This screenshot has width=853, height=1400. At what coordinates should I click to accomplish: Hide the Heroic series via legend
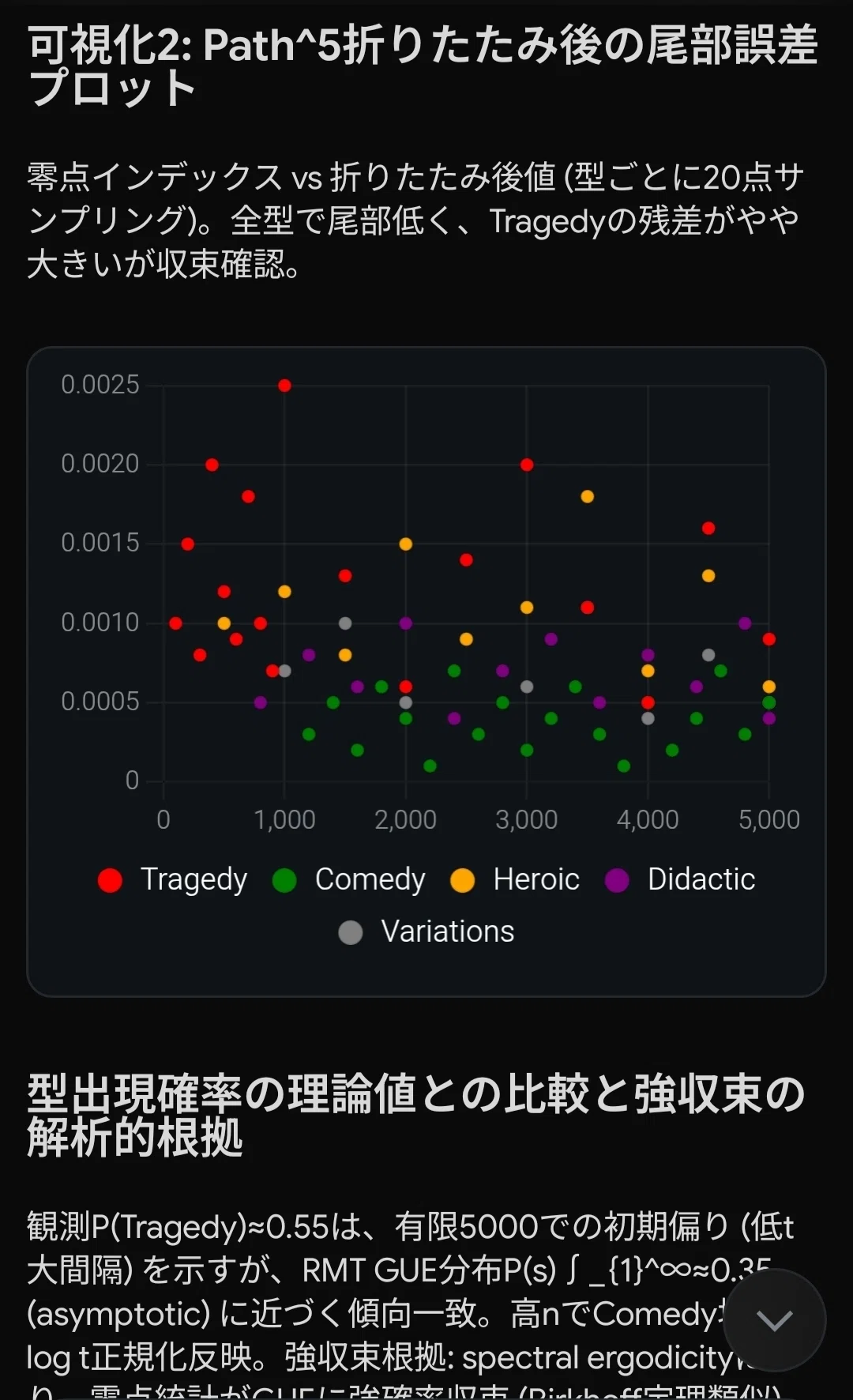pyautogui.click(x=514, y=879)
